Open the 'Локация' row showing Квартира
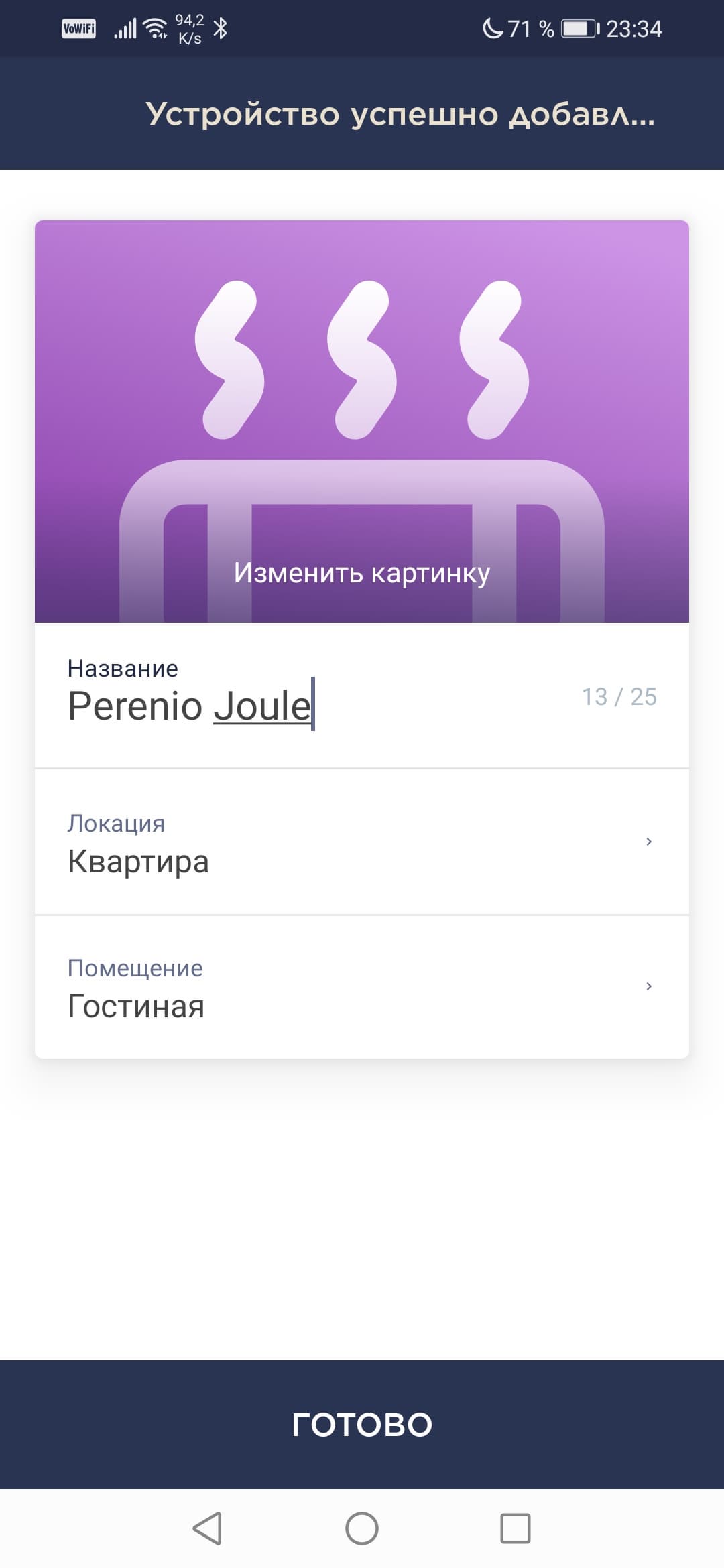Screen dimensions: 724x1568 click(x=362, y=843)
